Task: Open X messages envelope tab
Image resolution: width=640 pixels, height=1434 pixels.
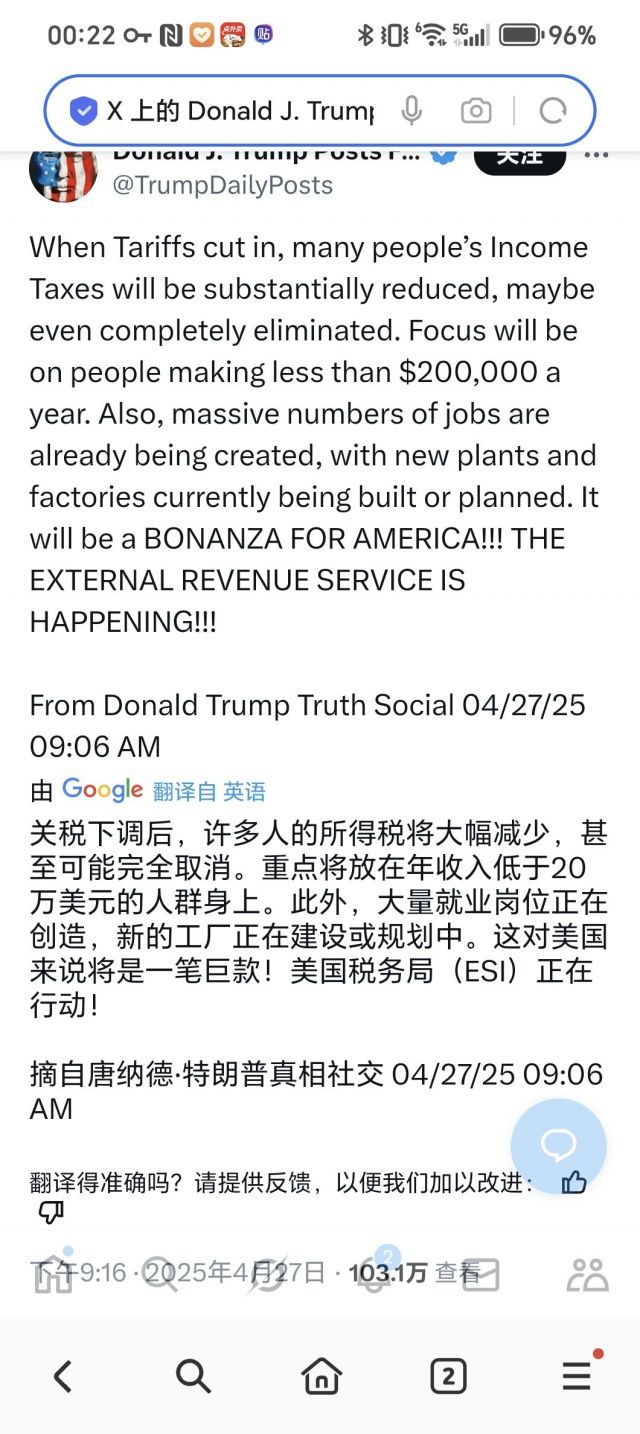Action: pyautogui.click(x=481, y=1274)
